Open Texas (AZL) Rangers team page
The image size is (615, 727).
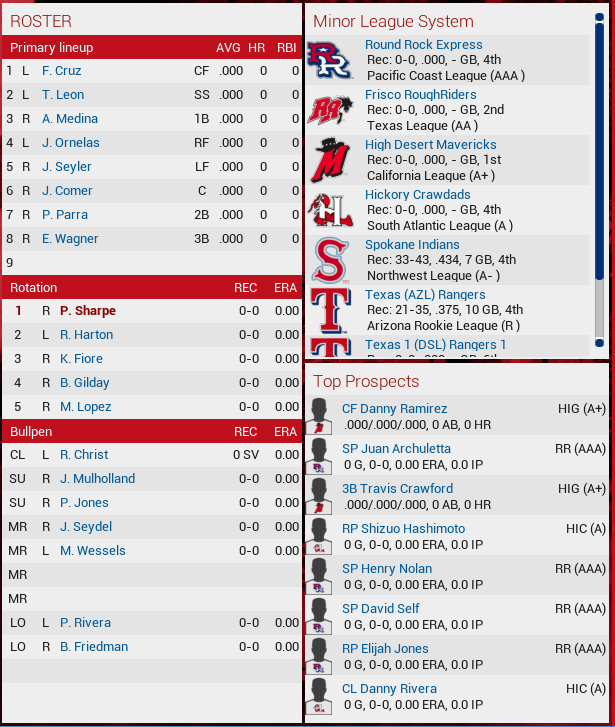tap(425, 295)
